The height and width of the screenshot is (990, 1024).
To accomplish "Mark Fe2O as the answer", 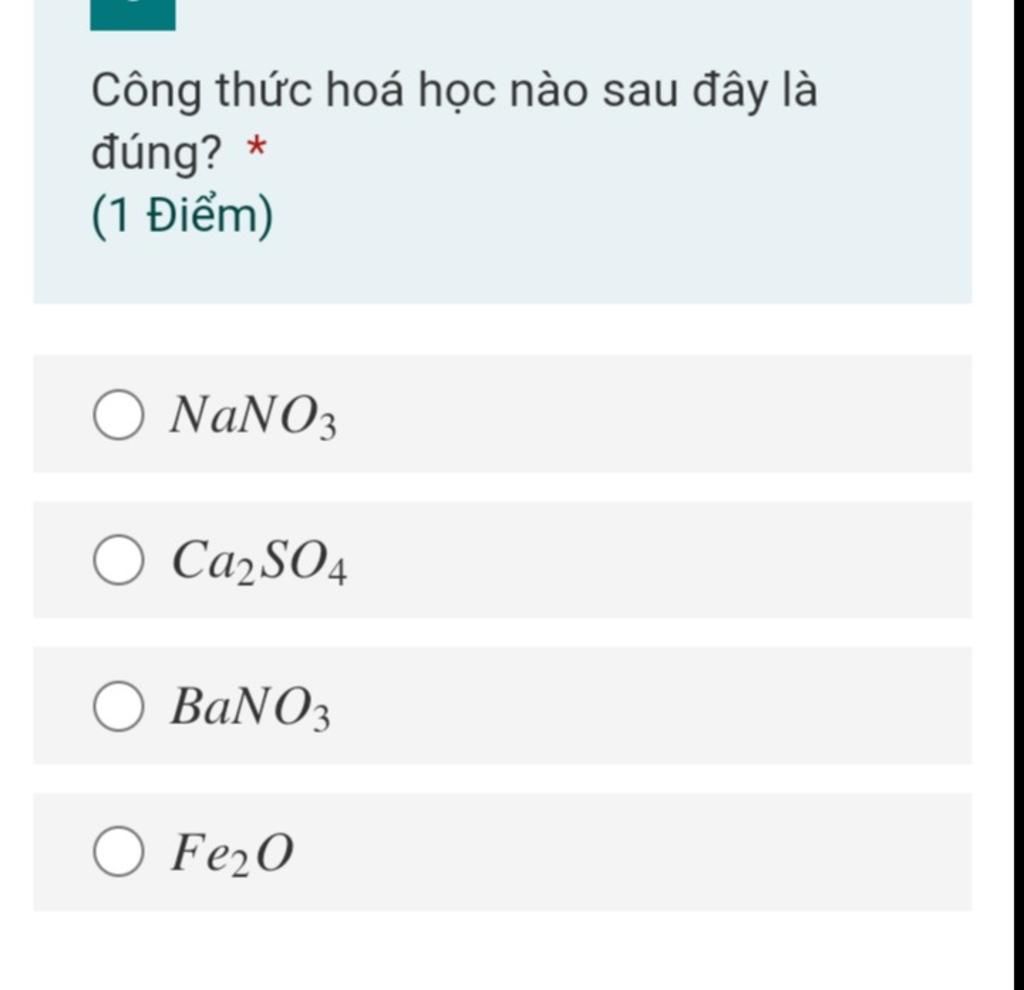I will click(x=118, y=853).
